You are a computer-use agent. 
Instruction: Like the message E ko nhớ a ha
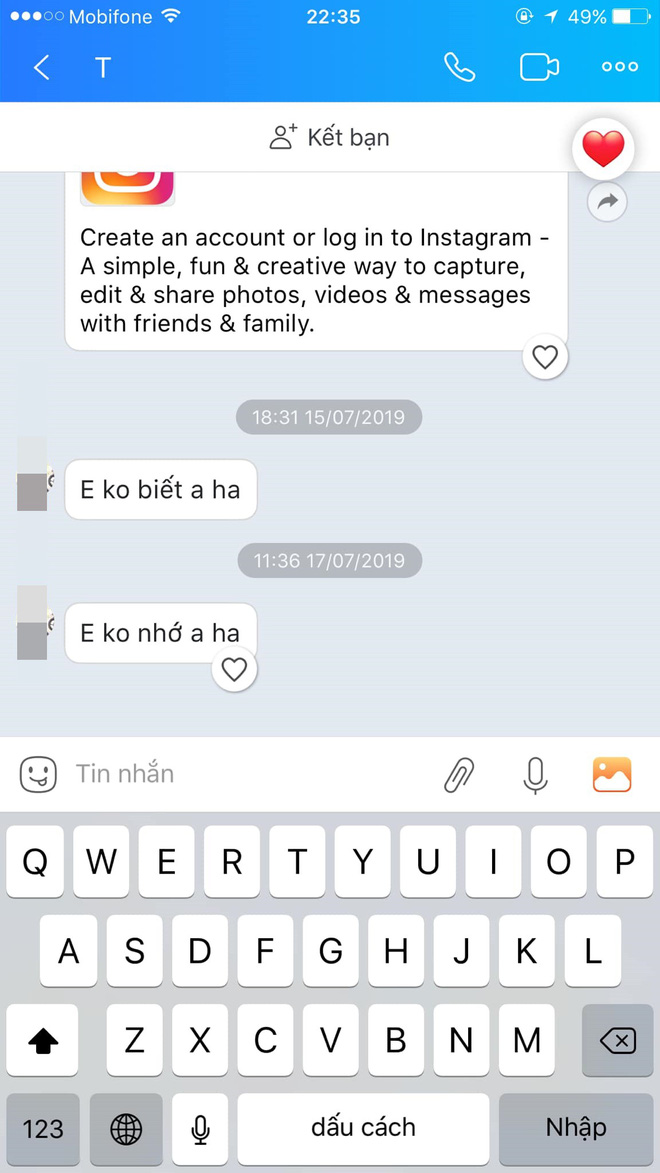click(x=234, y=669)
